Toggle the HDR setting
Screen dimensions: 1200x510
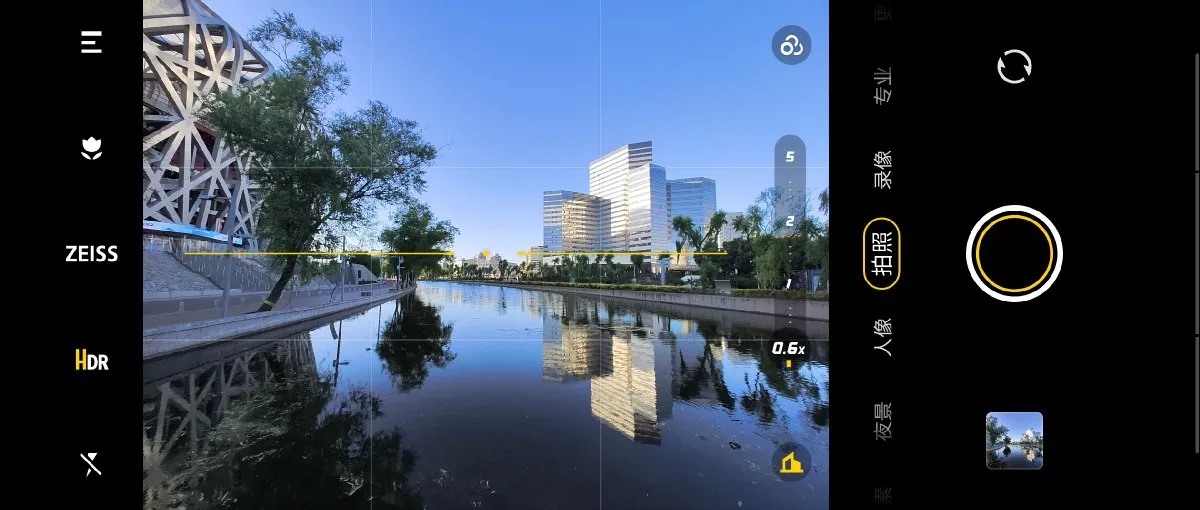tap(91, 360)
